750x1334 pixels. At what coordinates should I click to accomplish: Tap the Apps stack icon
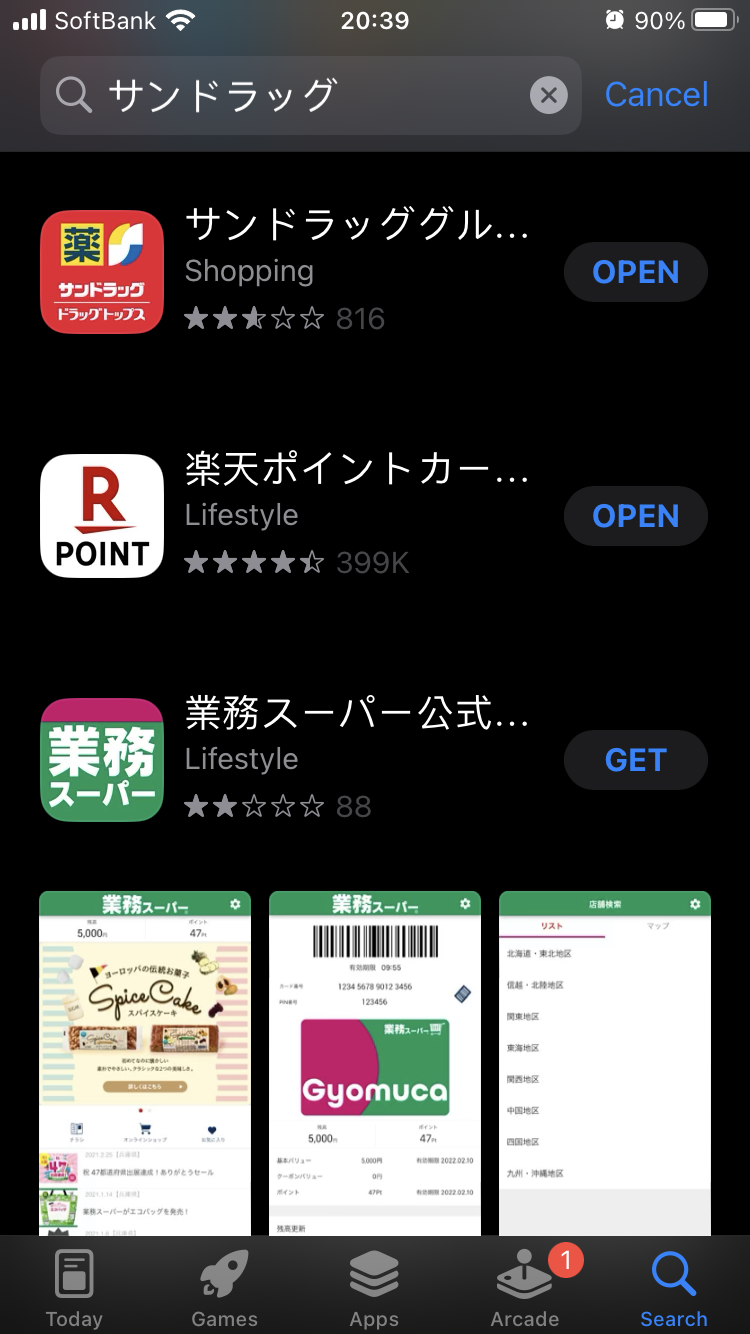tap(374, 1273)
